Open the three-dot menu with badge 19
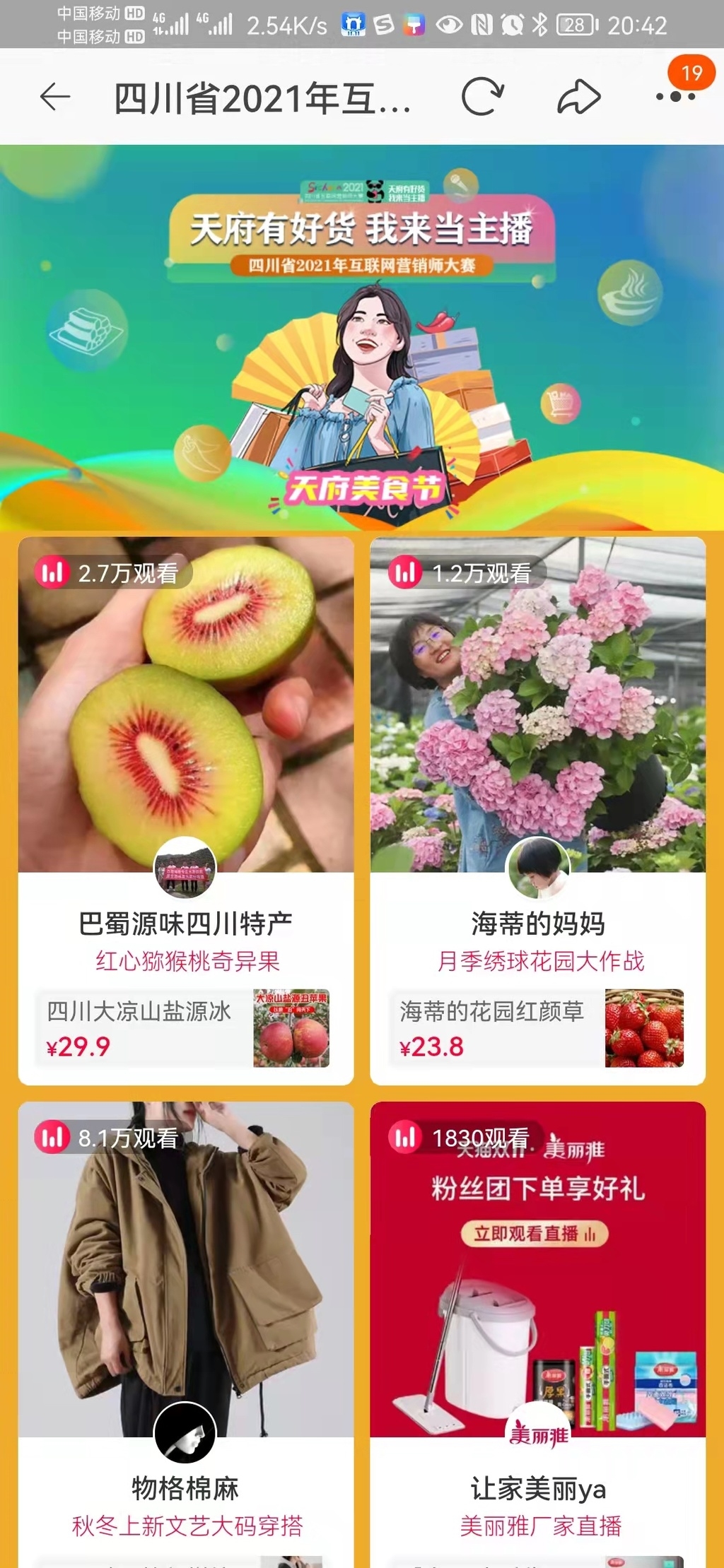Image resolution: width=724 pixels, height=1568 pixels. click(x=675, y=95)
